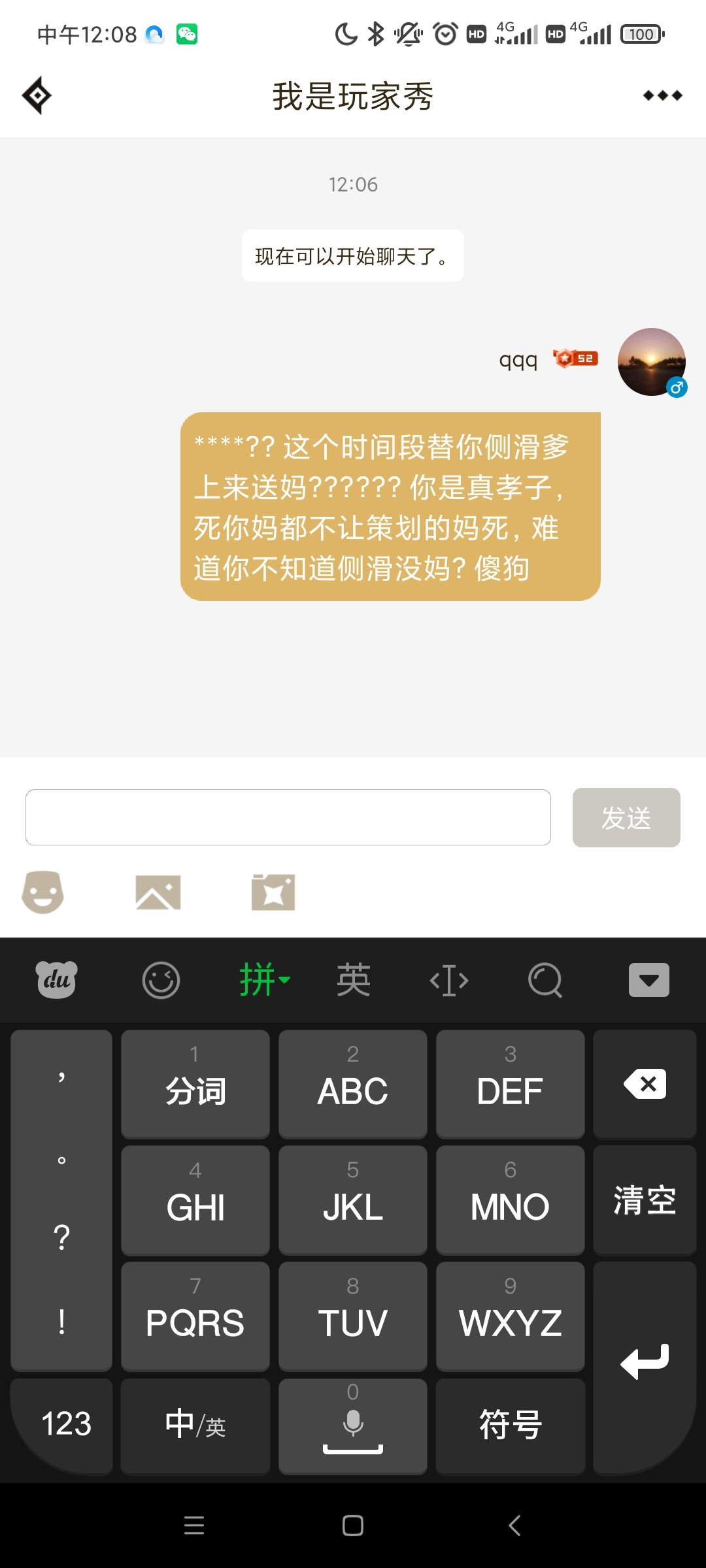
Task: Switch keyboard to 英 English mode
Action: tap(353, 980)
